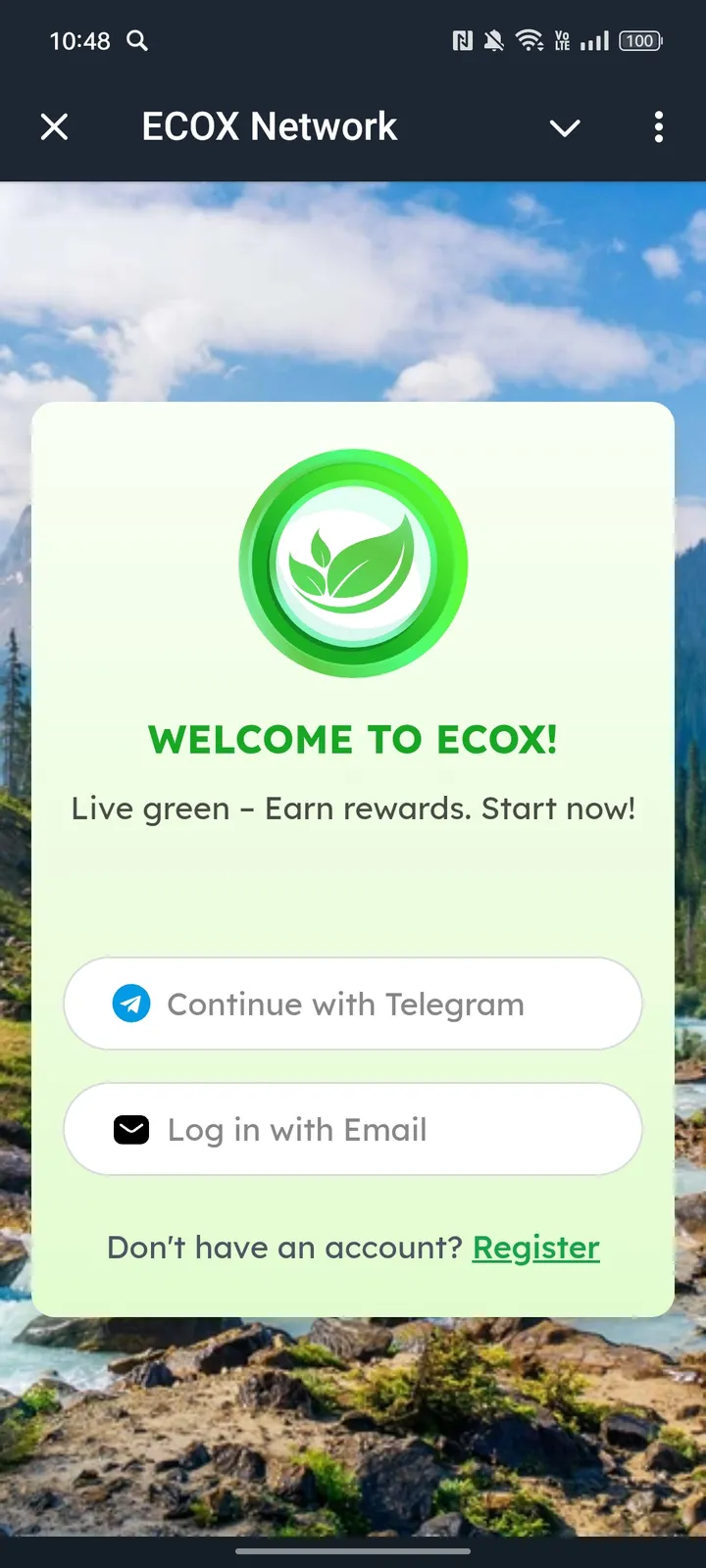Open the three-dot menu
This screenshot has width=706, height=1568.
(658, 127)
